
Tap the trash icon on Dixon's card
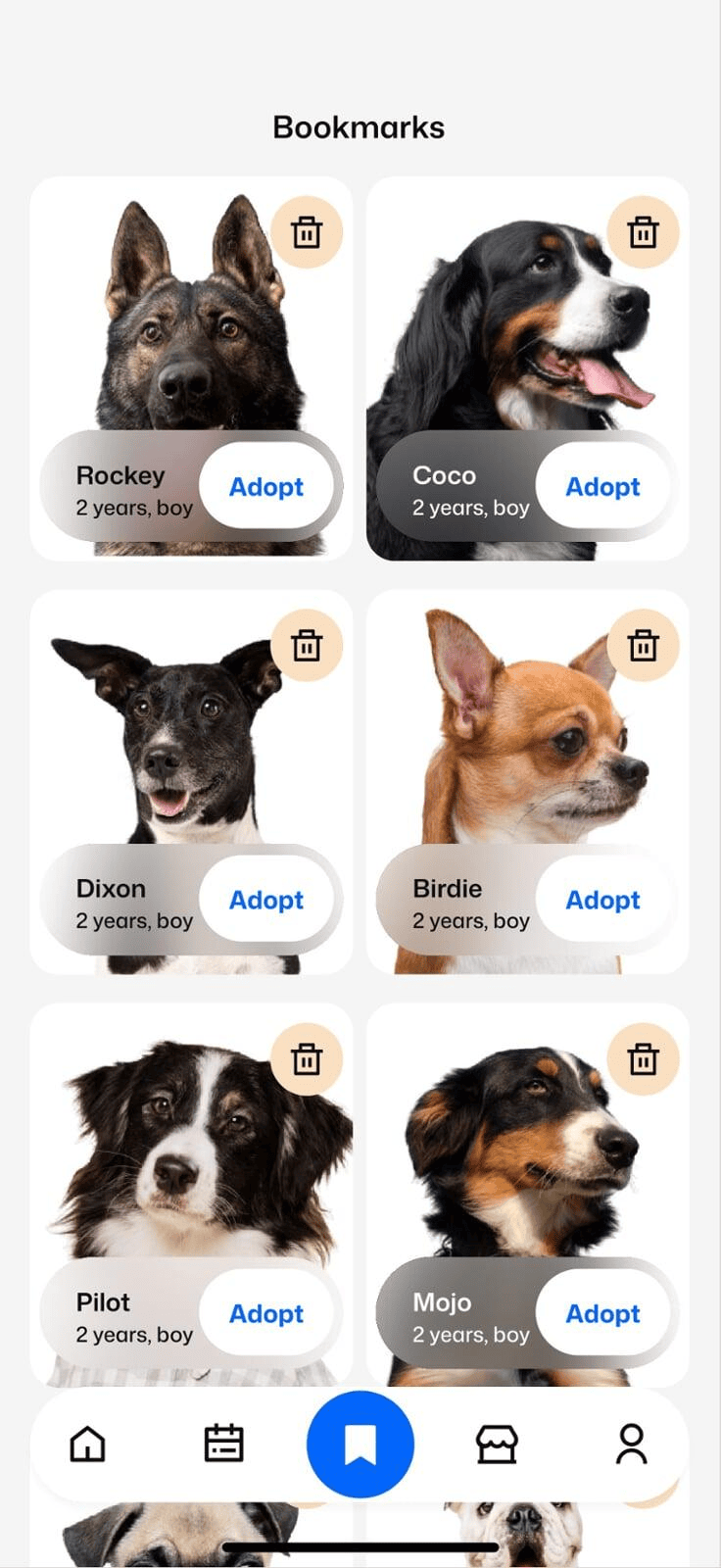coord(307,646)
